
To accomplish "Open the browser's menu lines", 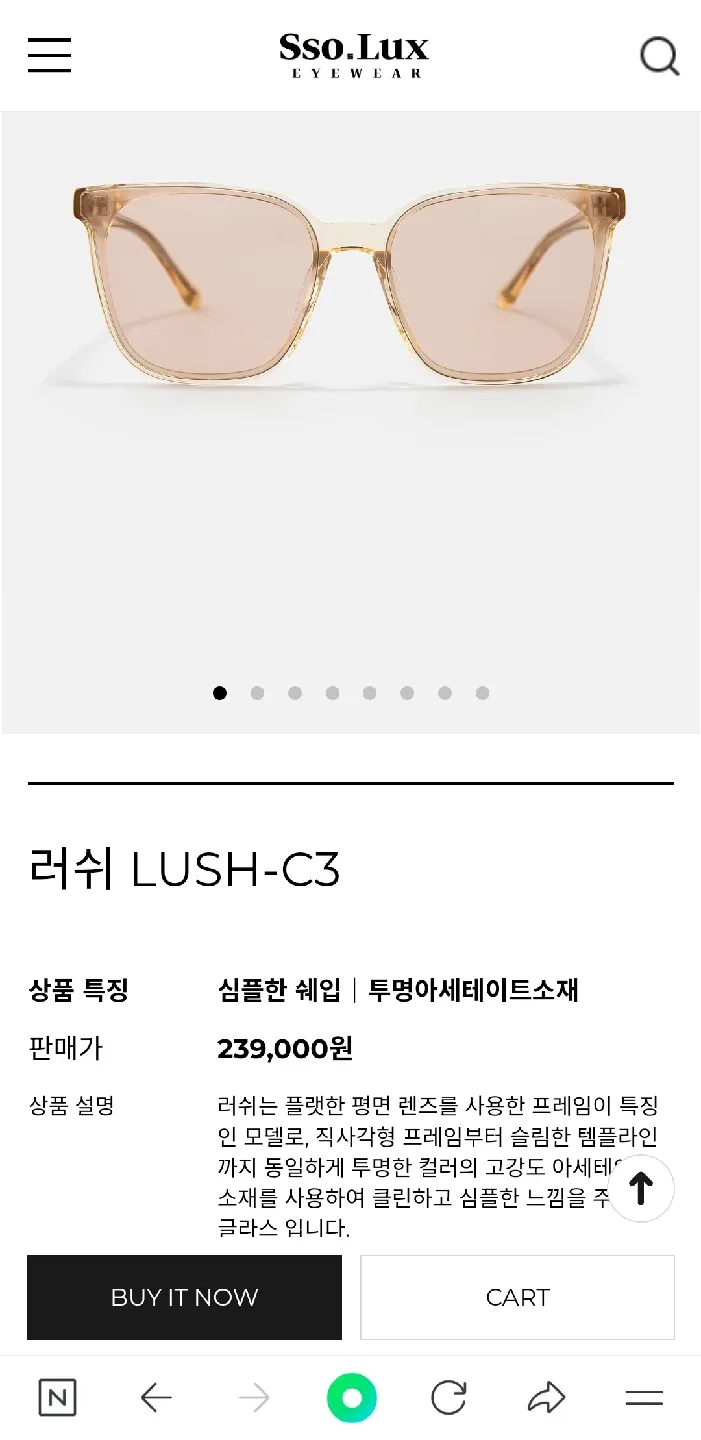I will (x=644, y=1398).
